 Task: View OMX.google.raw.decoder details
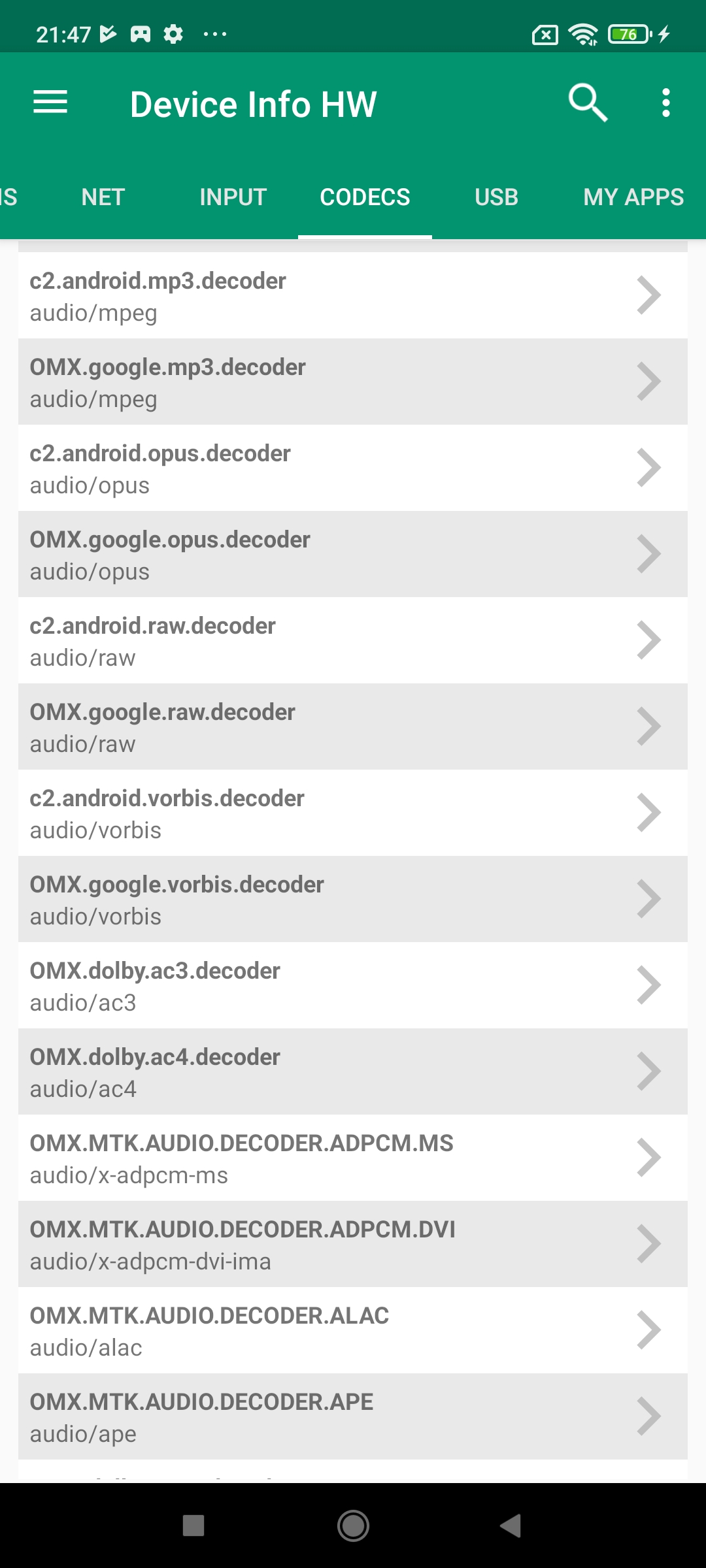coord(353,727)
